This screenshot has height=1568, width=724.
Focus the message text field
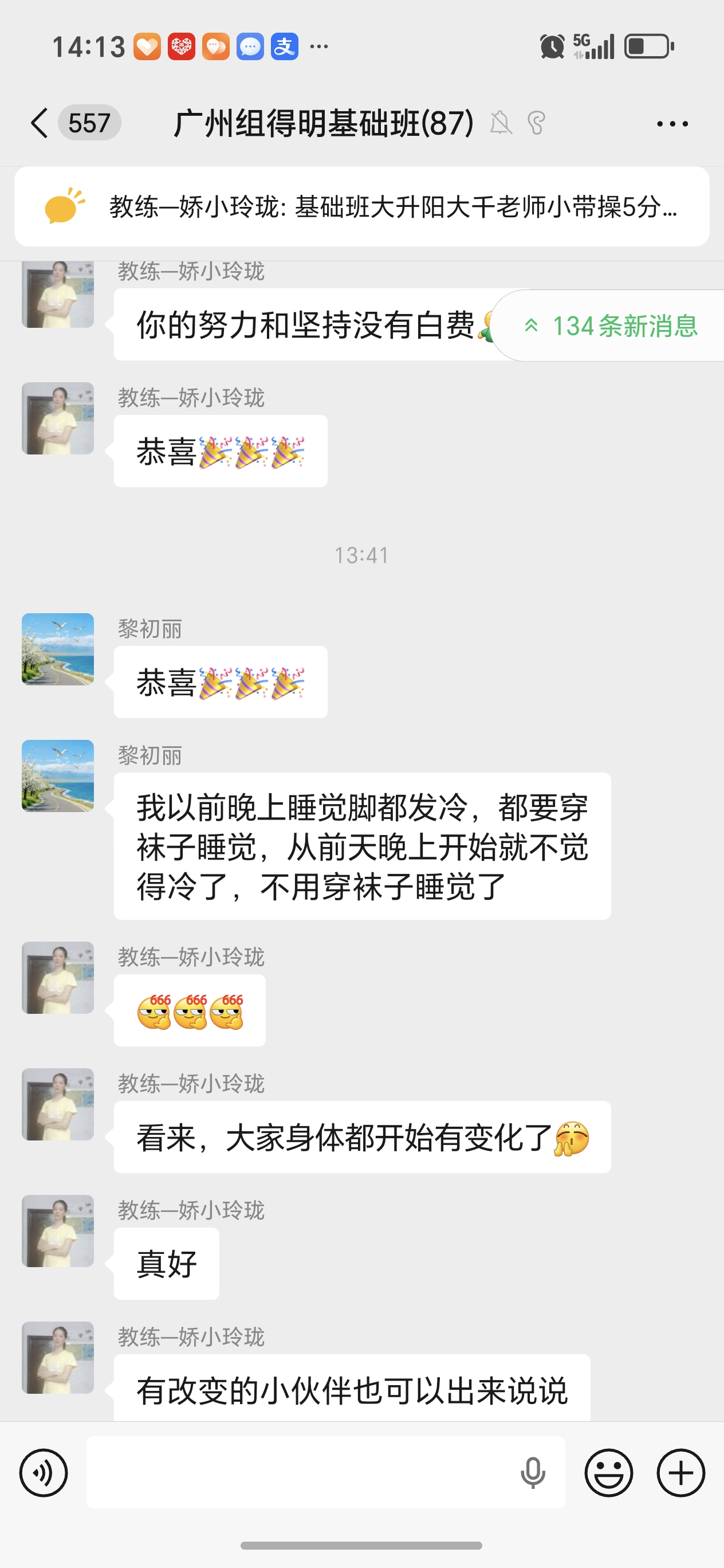pyautogui.click(x=298, y=1472)
